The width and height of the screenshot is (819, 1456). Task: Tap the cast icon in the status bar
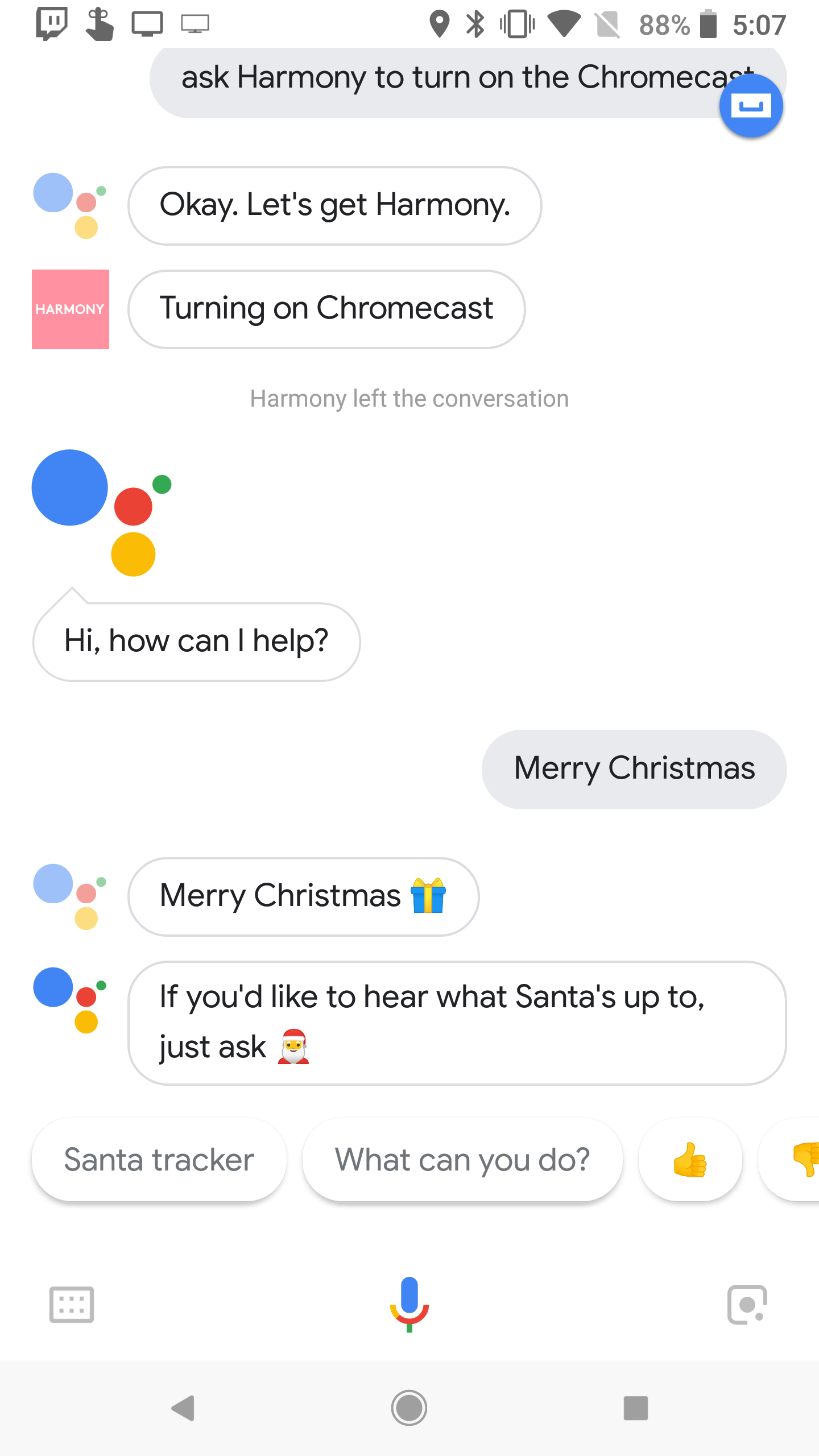(x=147, y=23)
